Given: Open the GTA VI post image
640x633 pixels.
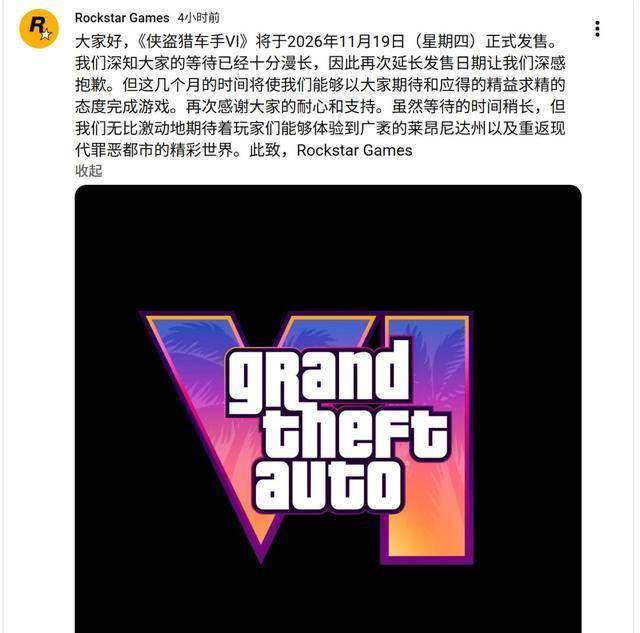Looking at the screenshot, I should pyautogui.click(x=328, y=420).
